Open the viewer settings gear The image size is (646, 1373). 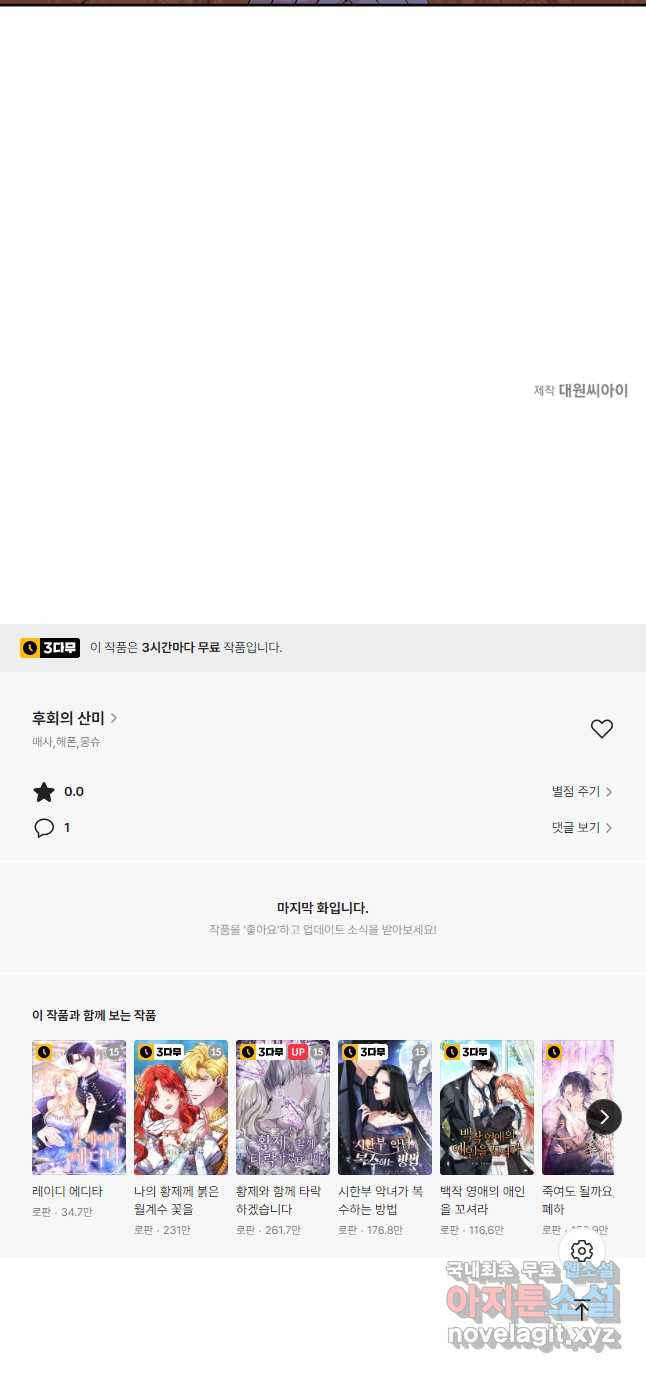[x=582, y=1251]
